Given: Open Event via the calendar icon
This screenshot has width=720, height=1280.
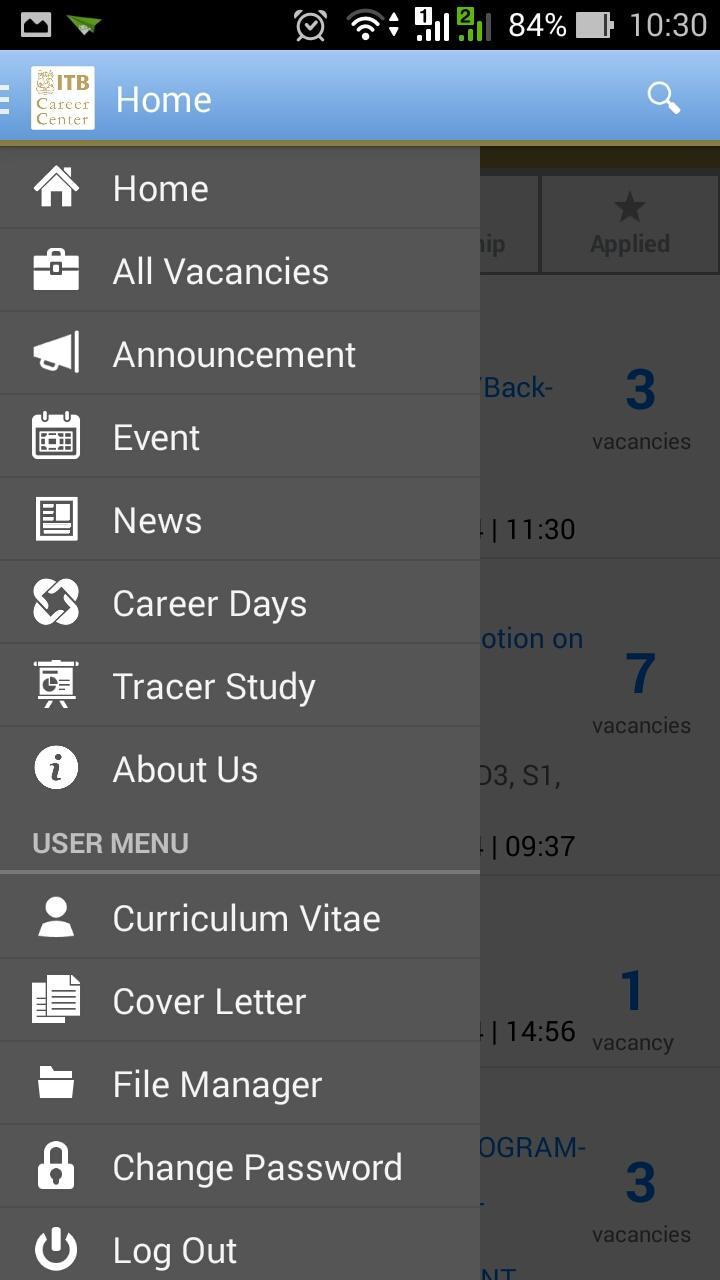Looking at the screenshot, I should point(55,436).
